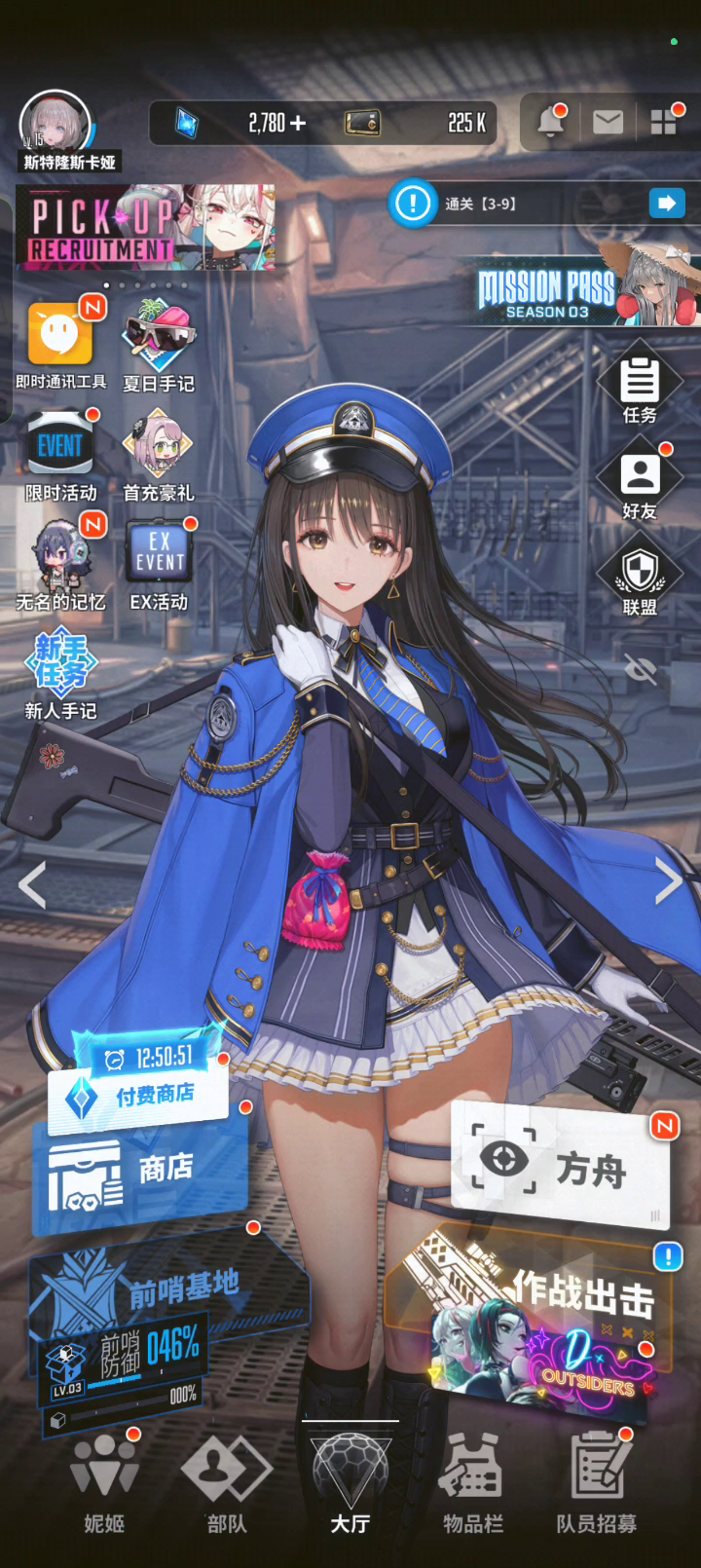The width and height of the screenshot is (701, 1568).
Task: Hide the interface with the eye icon
Action: point(640,669)
